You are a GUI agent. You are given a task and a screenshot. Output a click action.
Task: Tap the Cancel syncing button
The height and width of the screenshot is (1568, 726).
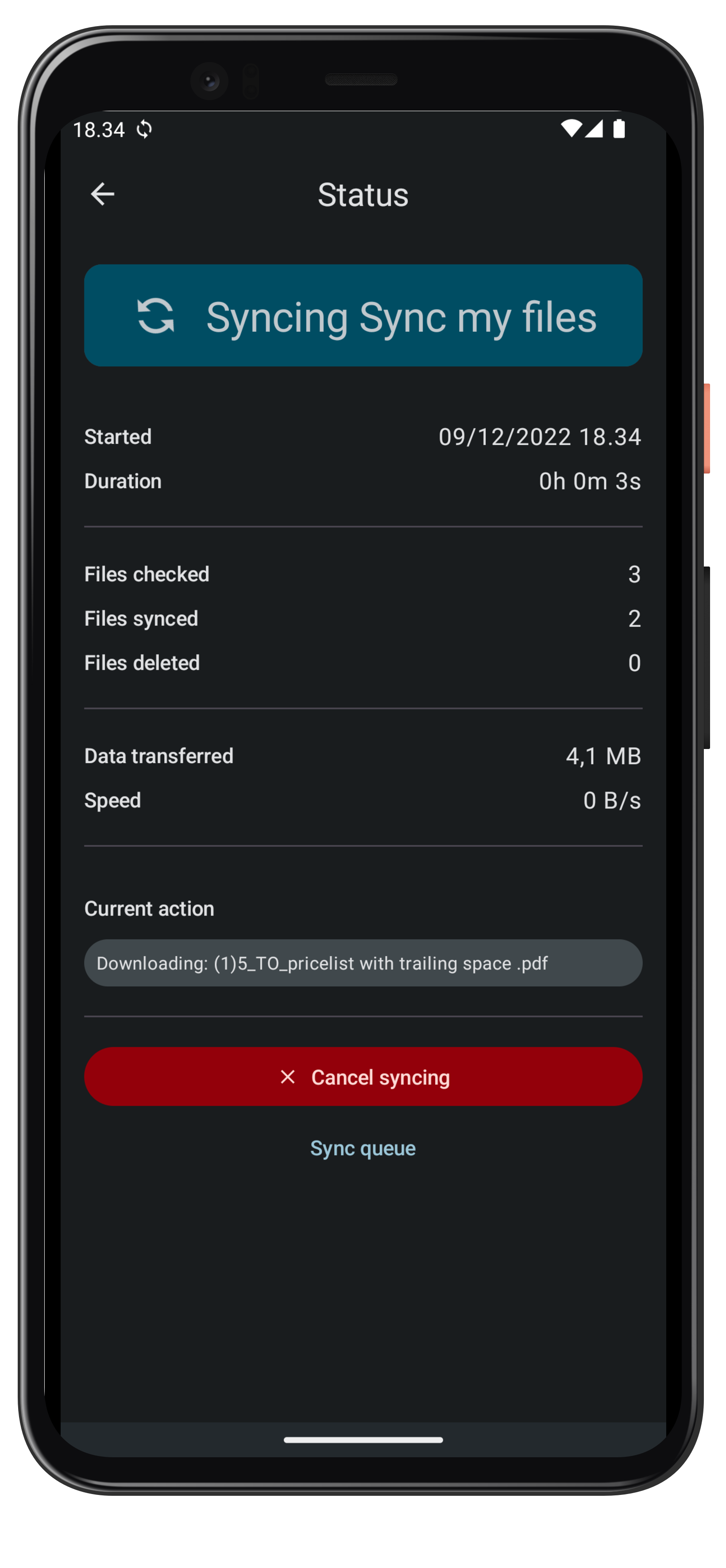(x=363, y=1076)
